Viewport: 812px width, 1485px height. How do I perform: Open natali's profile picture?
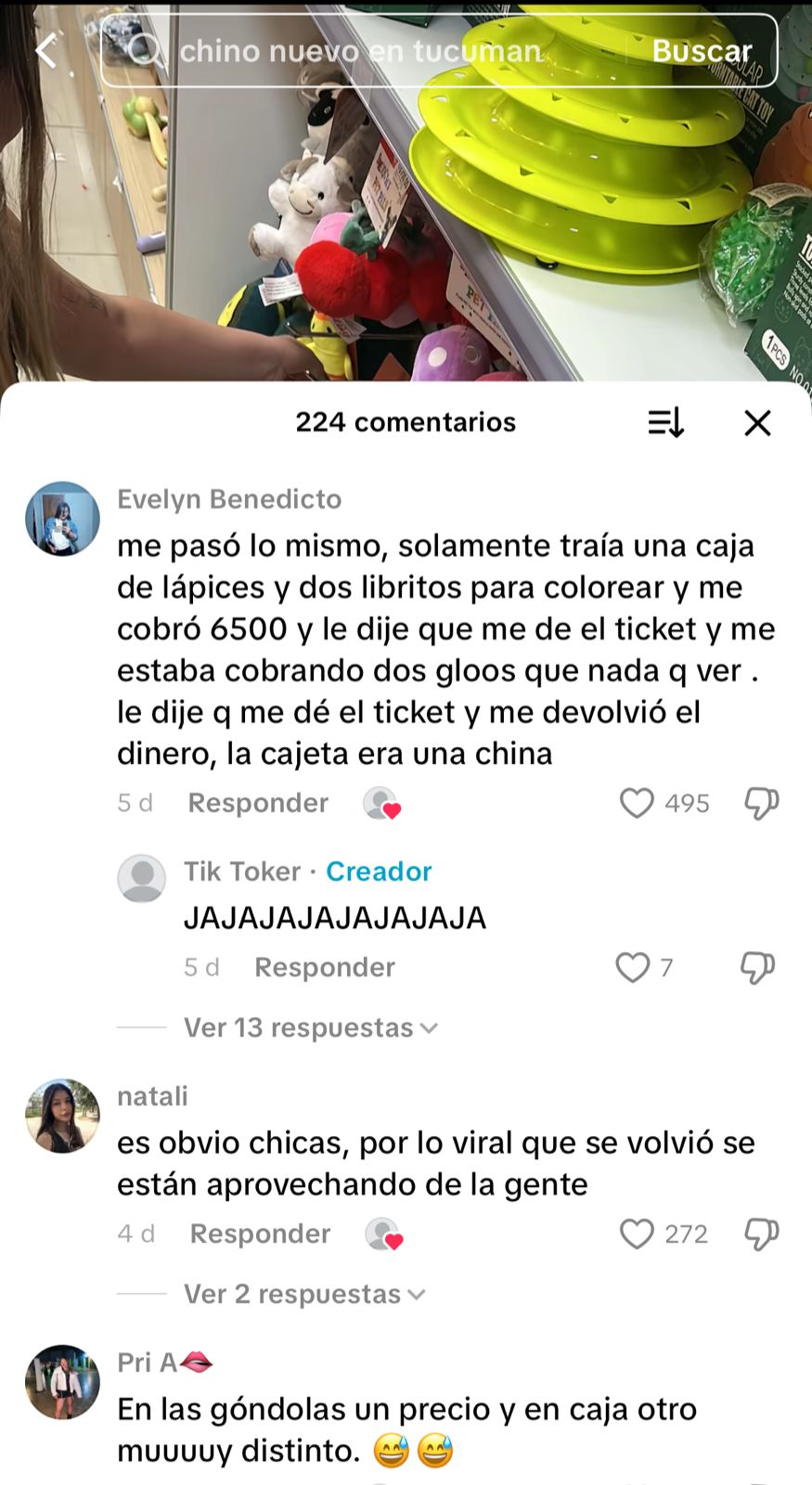click(62, 1117)
